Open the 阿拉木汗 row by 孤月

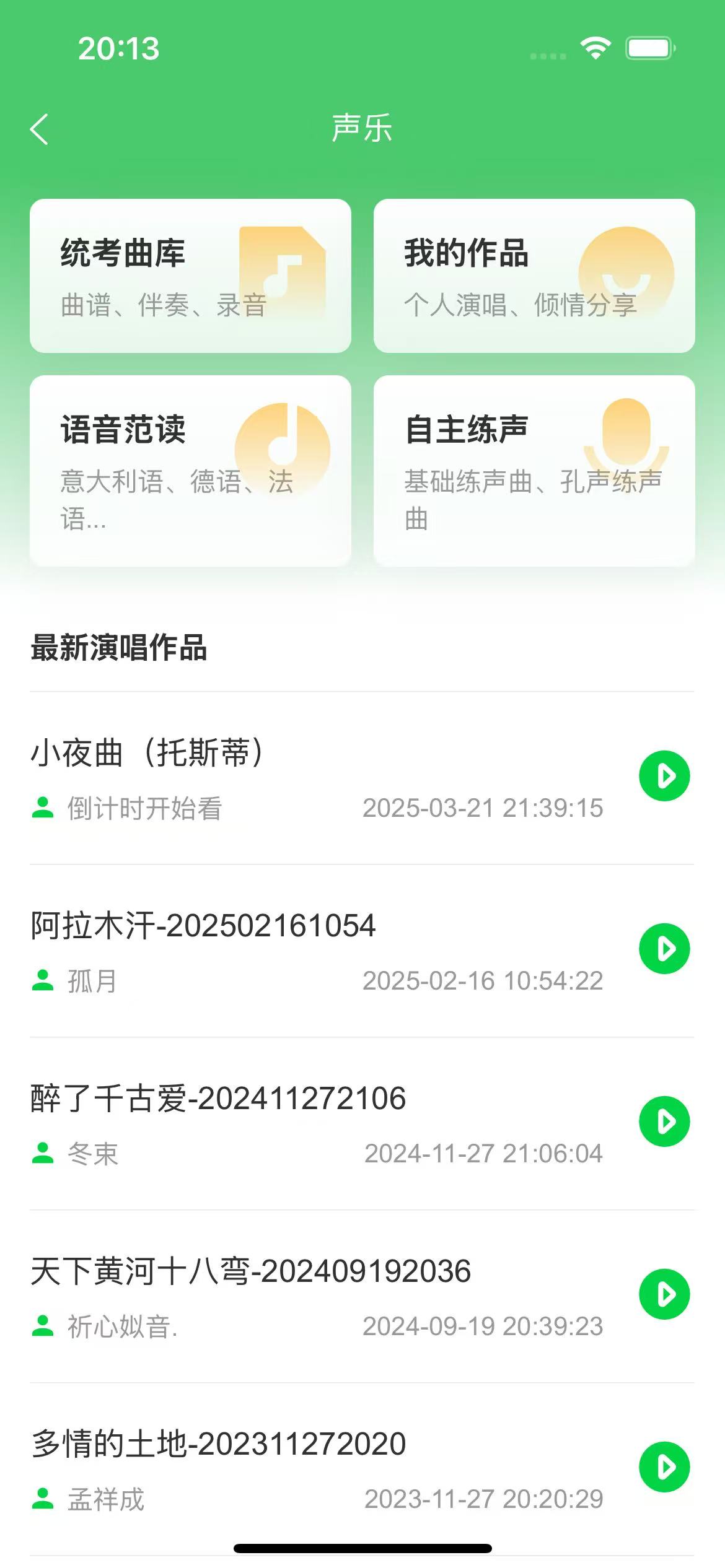coord(362,951)
